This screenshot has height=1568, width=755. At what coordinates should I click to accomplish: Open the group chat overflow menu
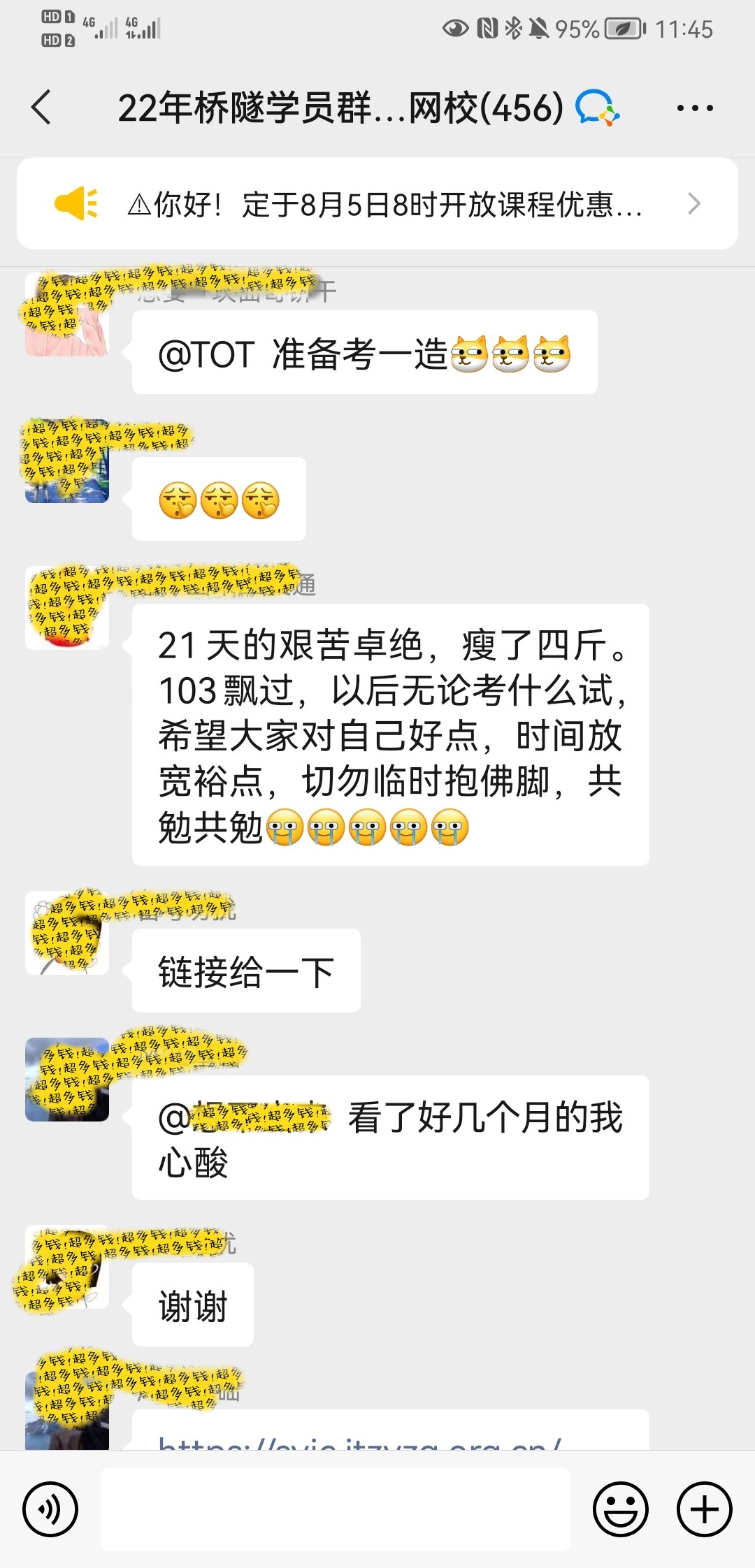tap(694, 108)
